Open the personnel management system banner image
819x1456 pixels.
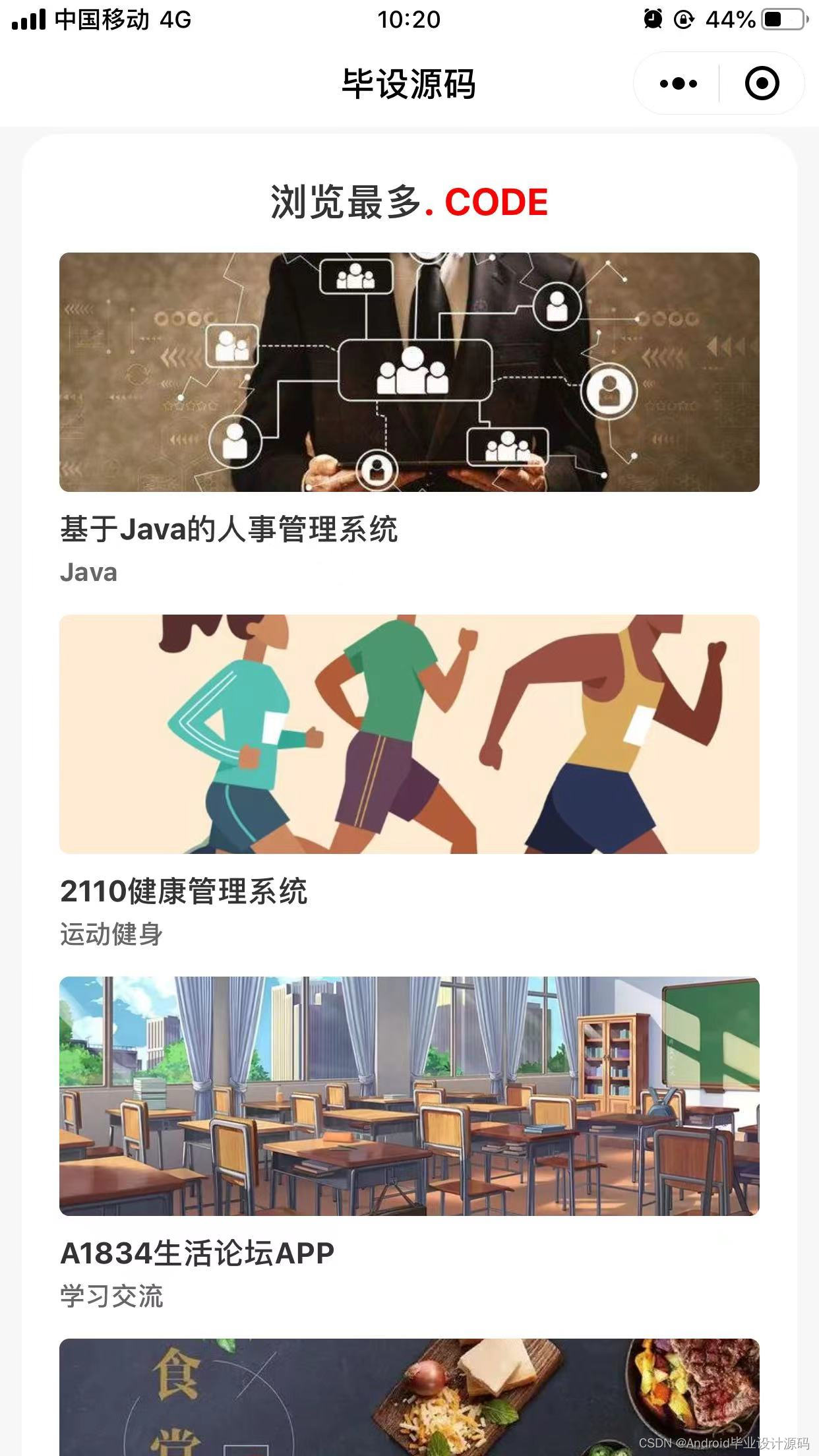coord(409,373)
